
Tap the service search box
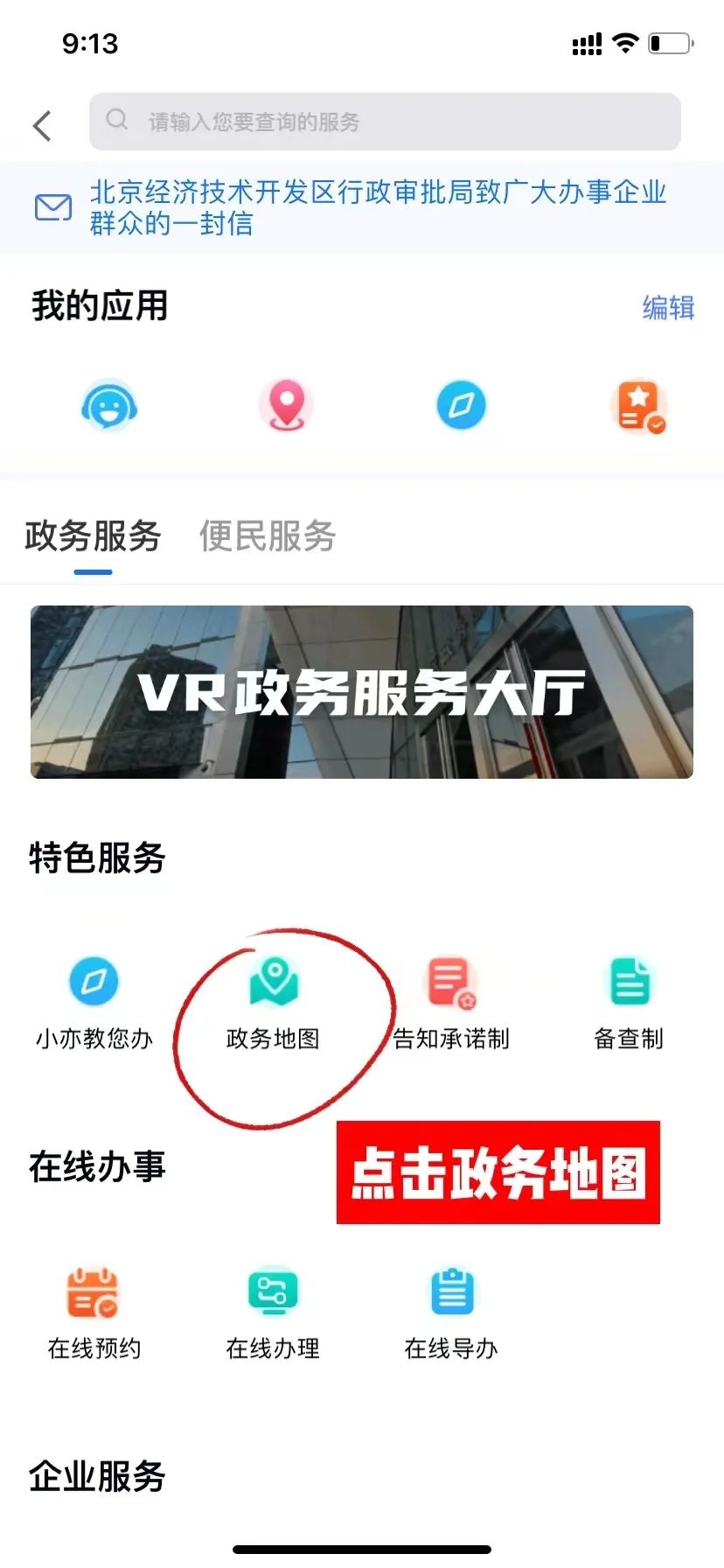click(385, 122)
